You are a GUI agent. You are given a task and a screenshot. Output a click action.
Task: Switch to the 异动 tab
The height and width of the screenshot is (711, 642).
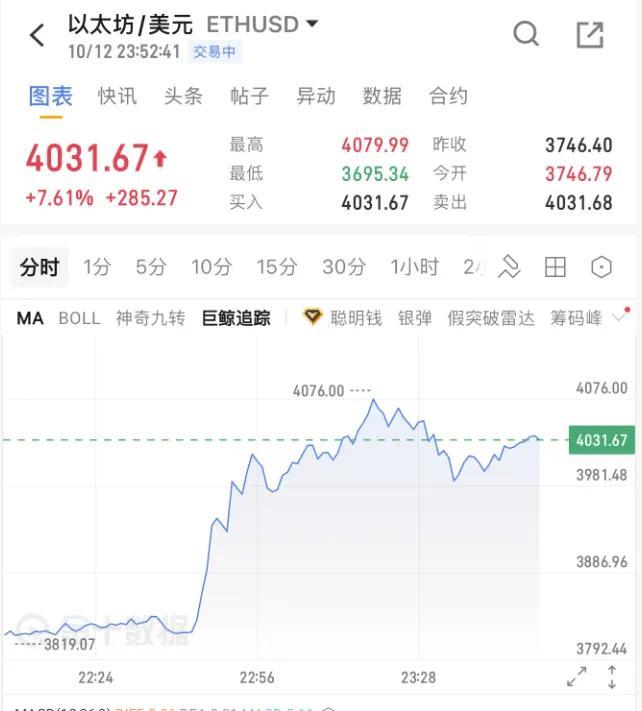tap(316, 96)
